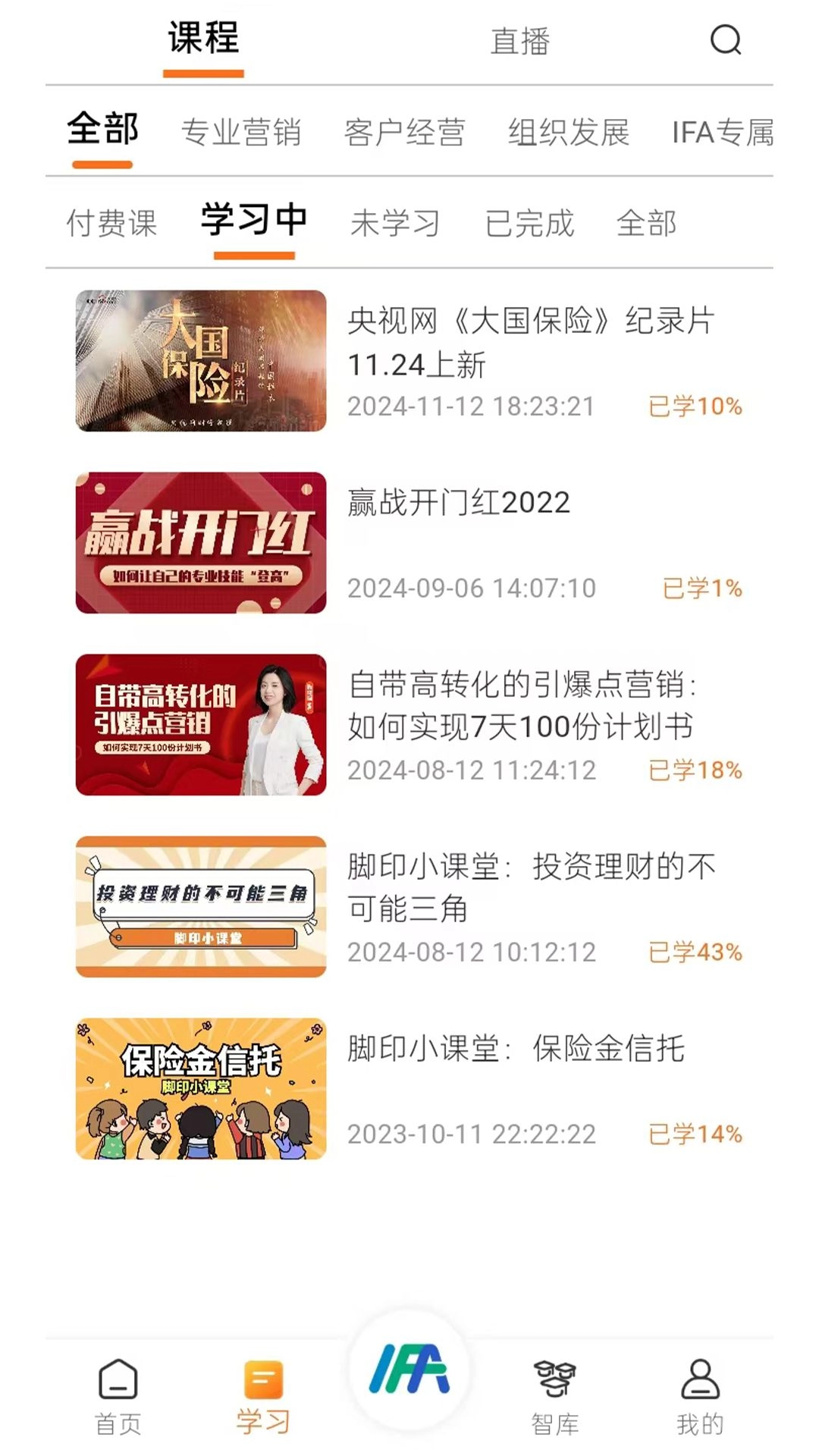The image size is (819, 1456).
Task: Show 全部 learning status filter
Action: click(646, 223)
